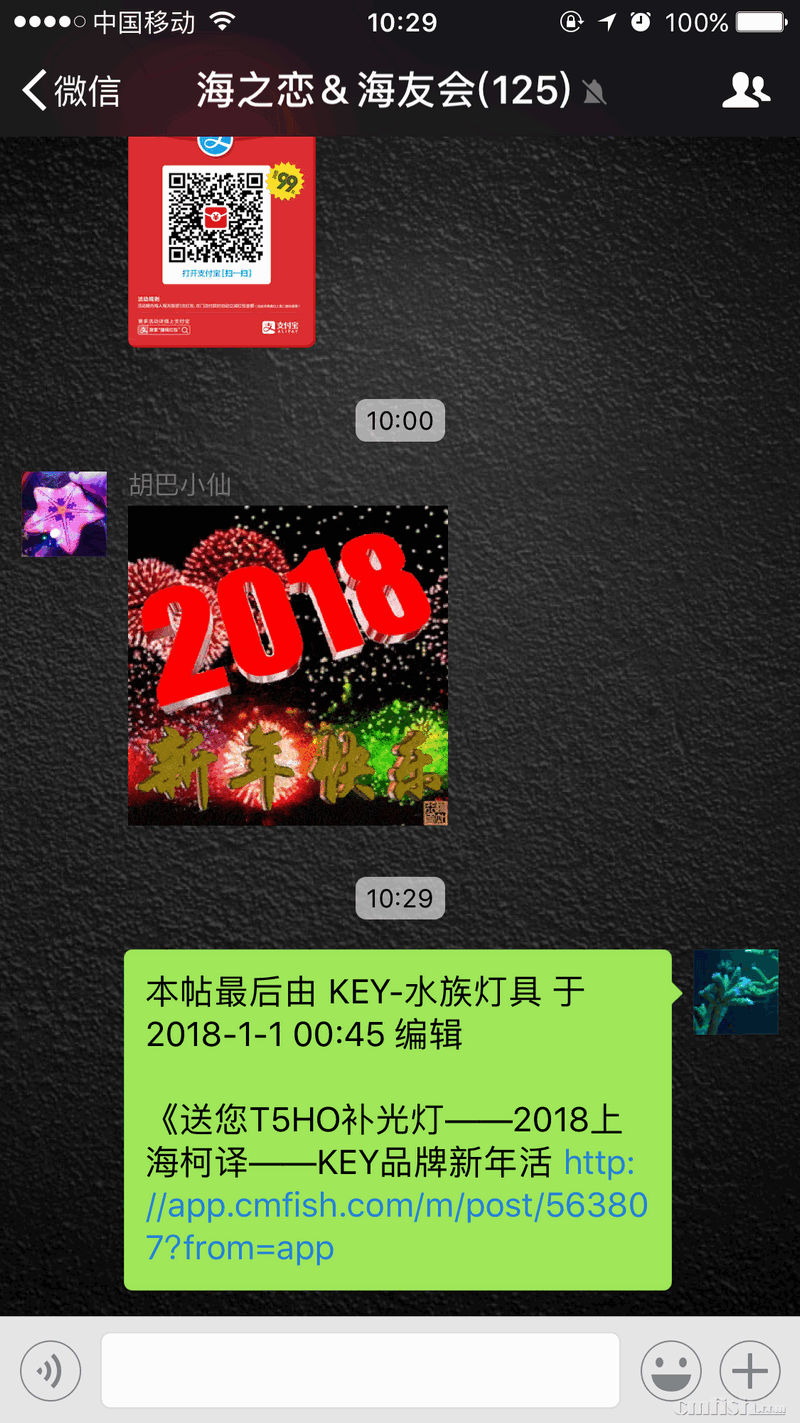Open the emoji picker icon
The height and width of the screenshot is (1423, 800).
672,1370
